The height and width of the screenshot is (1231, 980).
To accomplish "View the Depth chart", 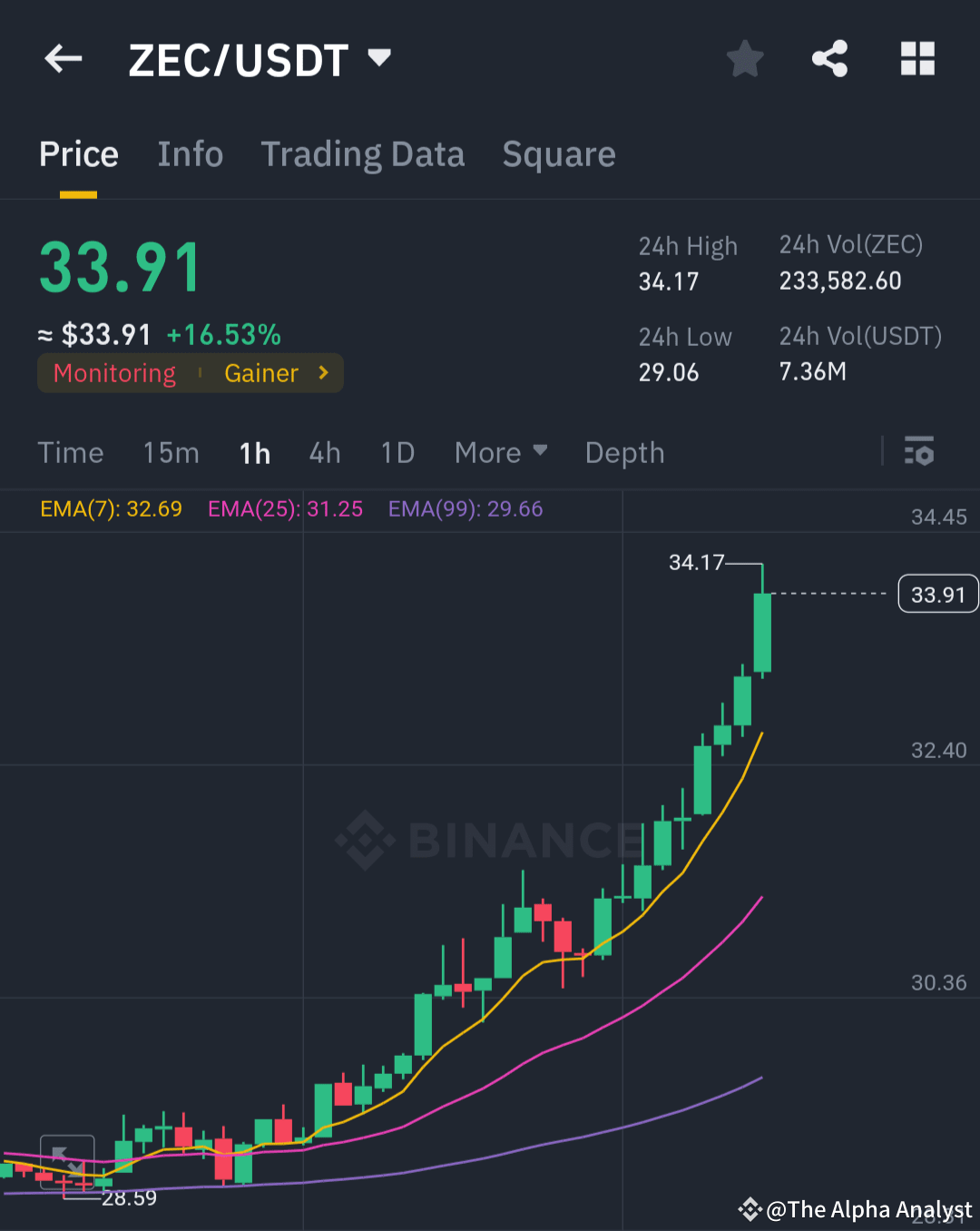I will (624, 452).
